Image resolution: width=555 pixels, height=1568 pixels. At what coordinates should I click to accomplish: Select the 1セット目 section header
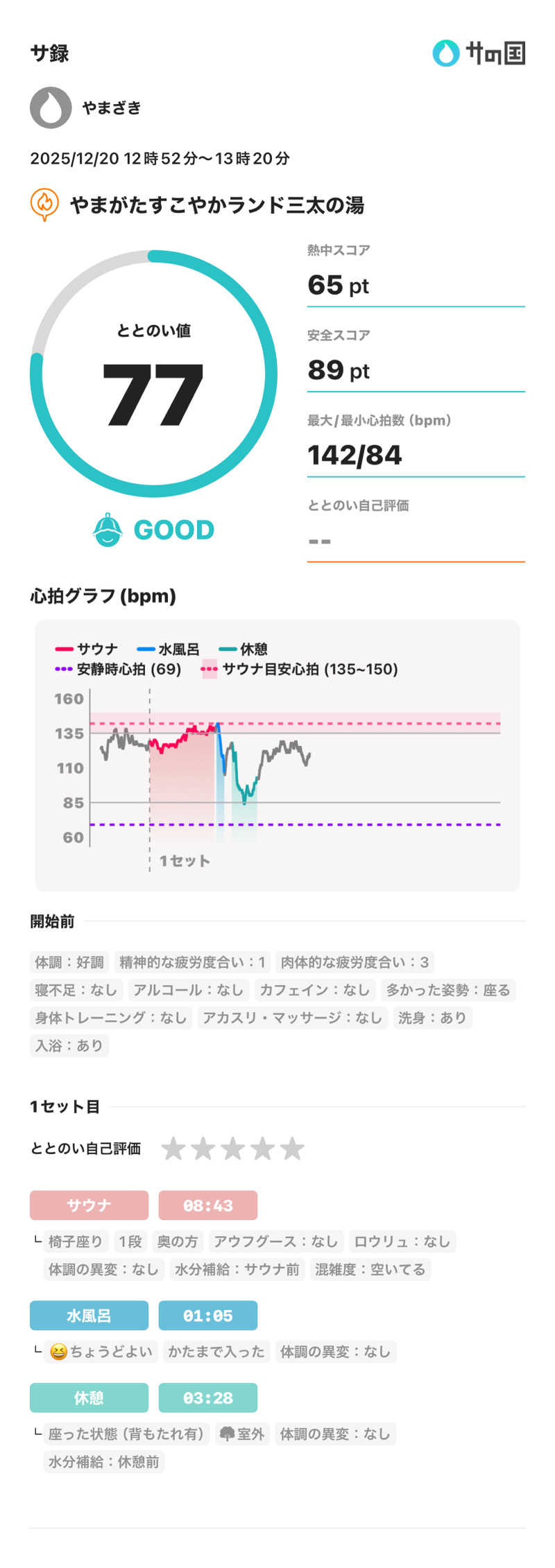click(65, 1106)
